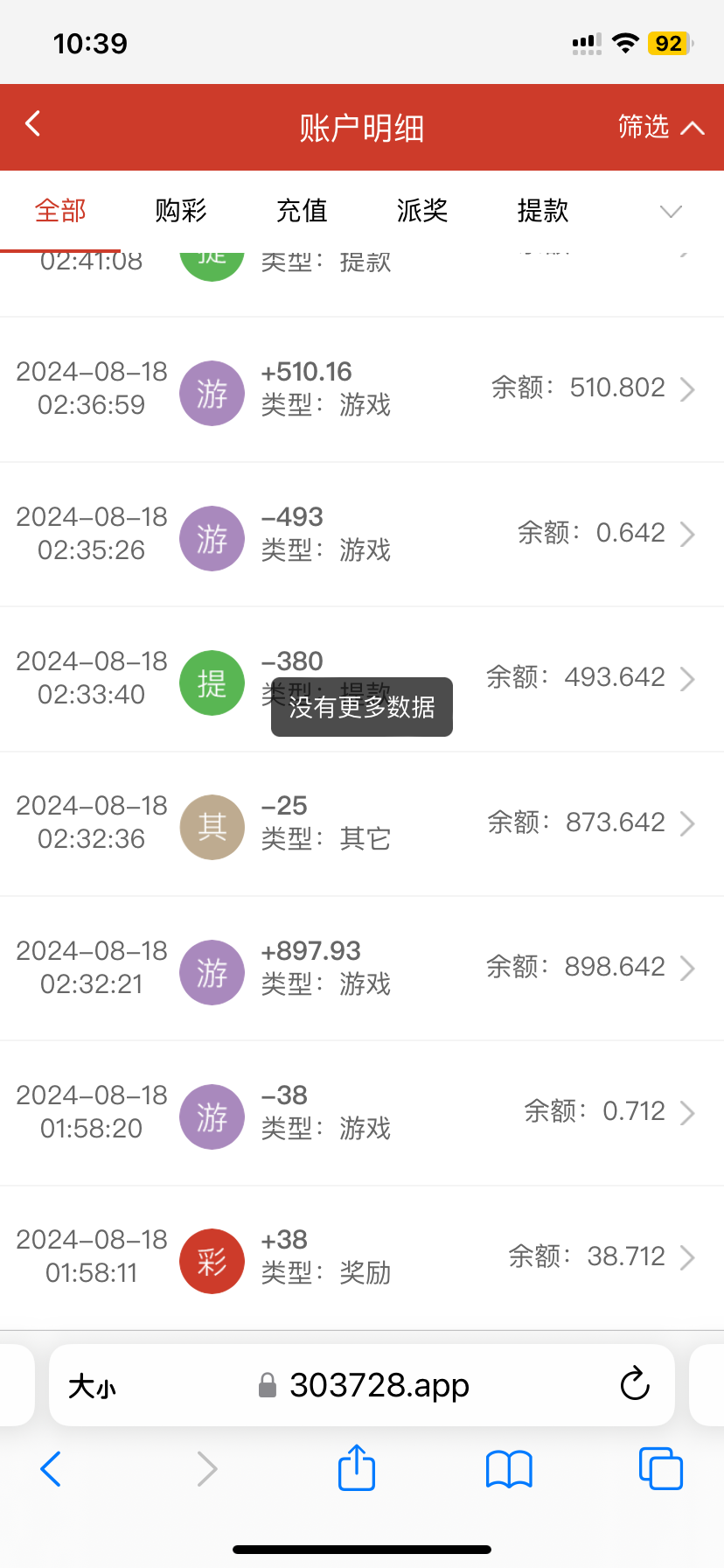Open the -25 其它 transaction entry
Screen dimensions: 724x1568
click(x=362, y=823)
